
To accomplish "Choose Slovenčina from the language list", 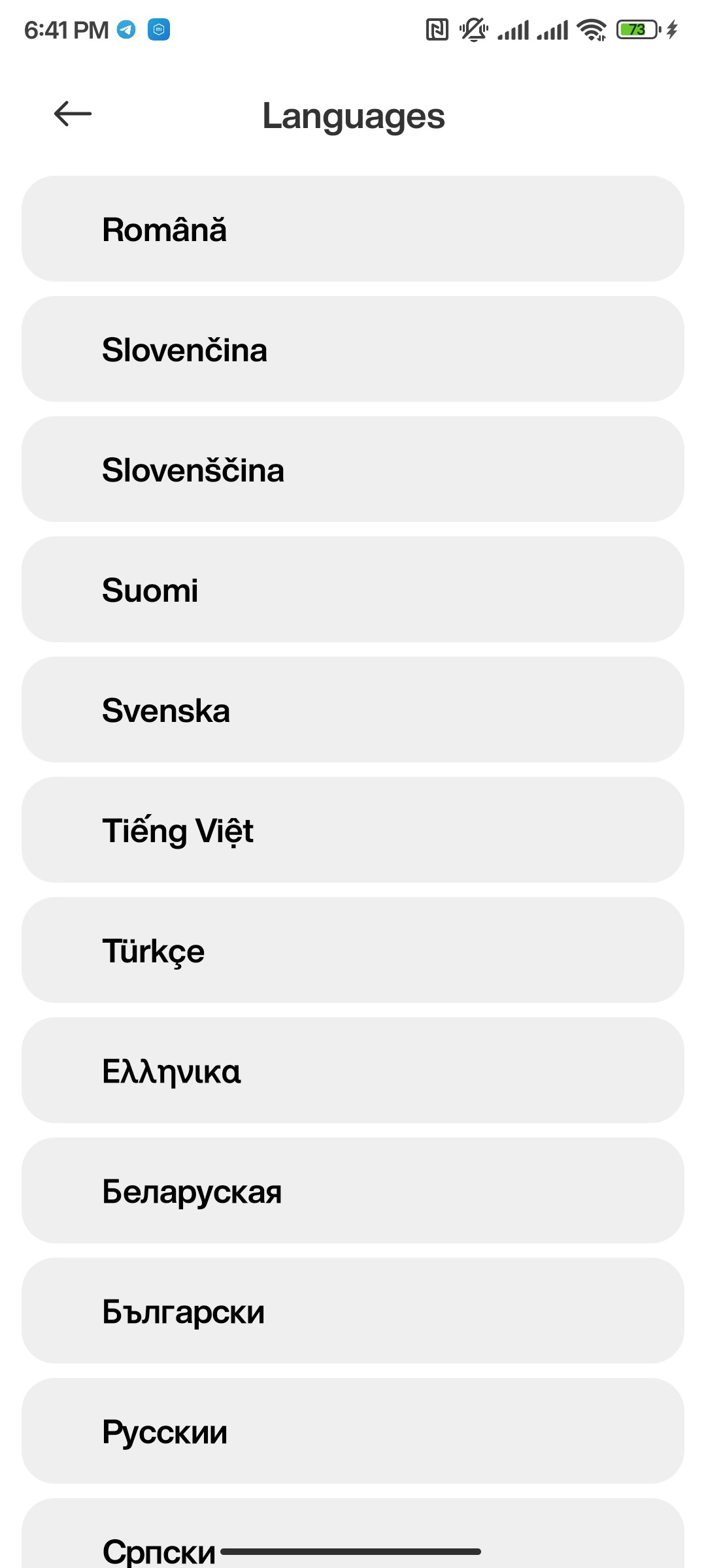I will [353, 349].
